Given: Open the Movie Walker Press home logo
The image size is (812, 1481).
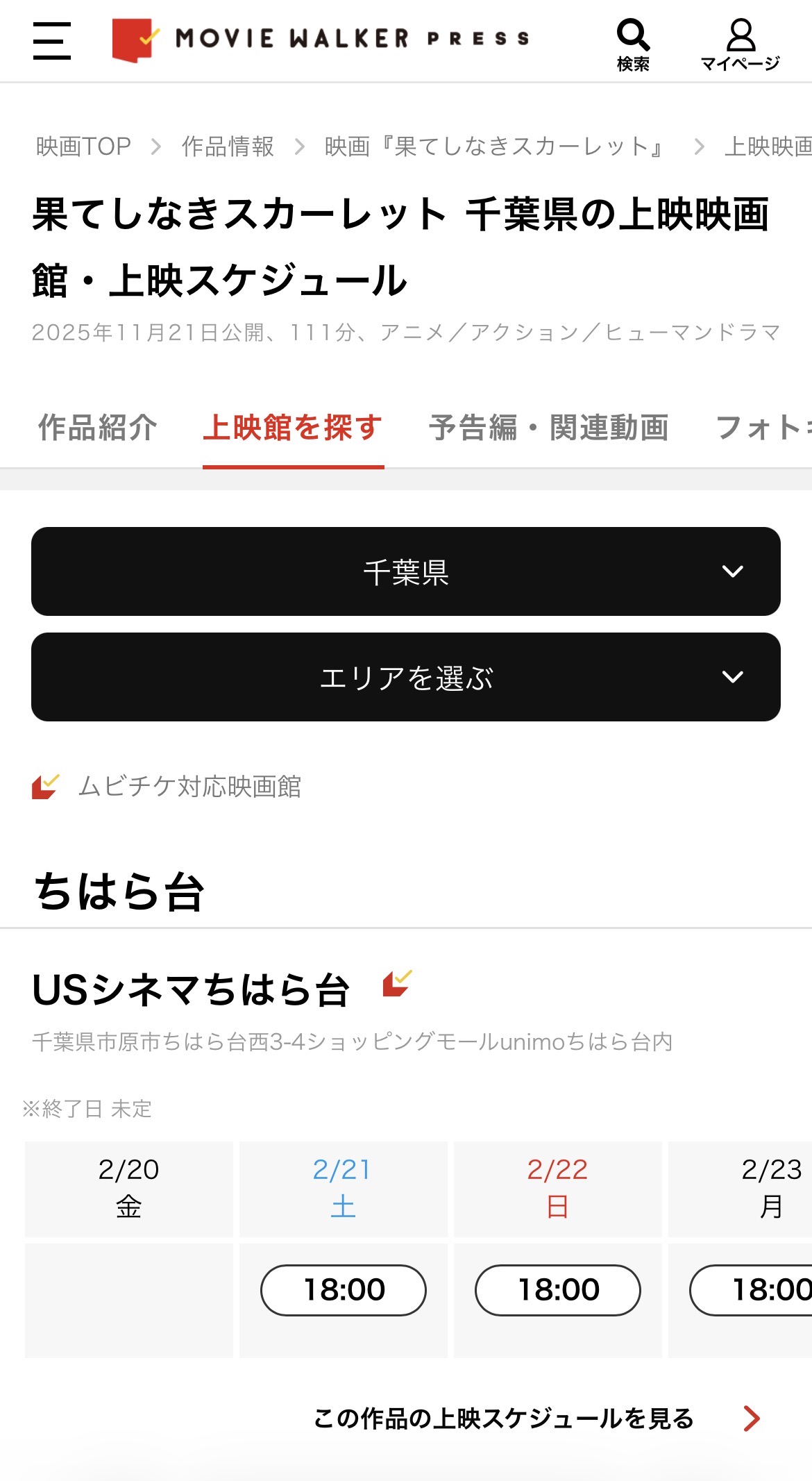Looking at the screenshot, I should tap(321, 39).
